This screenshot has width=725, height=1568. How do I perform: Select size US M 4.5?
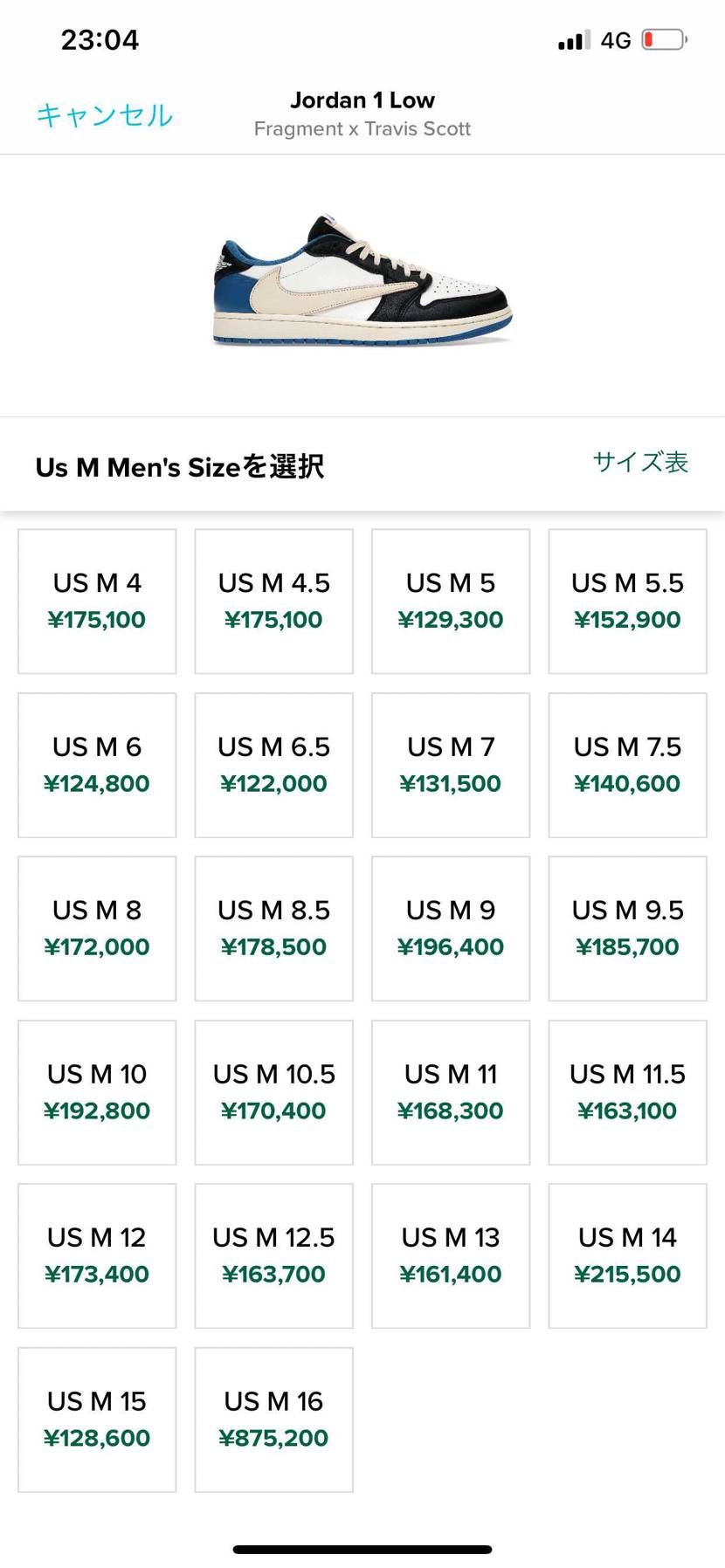click(x=273, y=600)
